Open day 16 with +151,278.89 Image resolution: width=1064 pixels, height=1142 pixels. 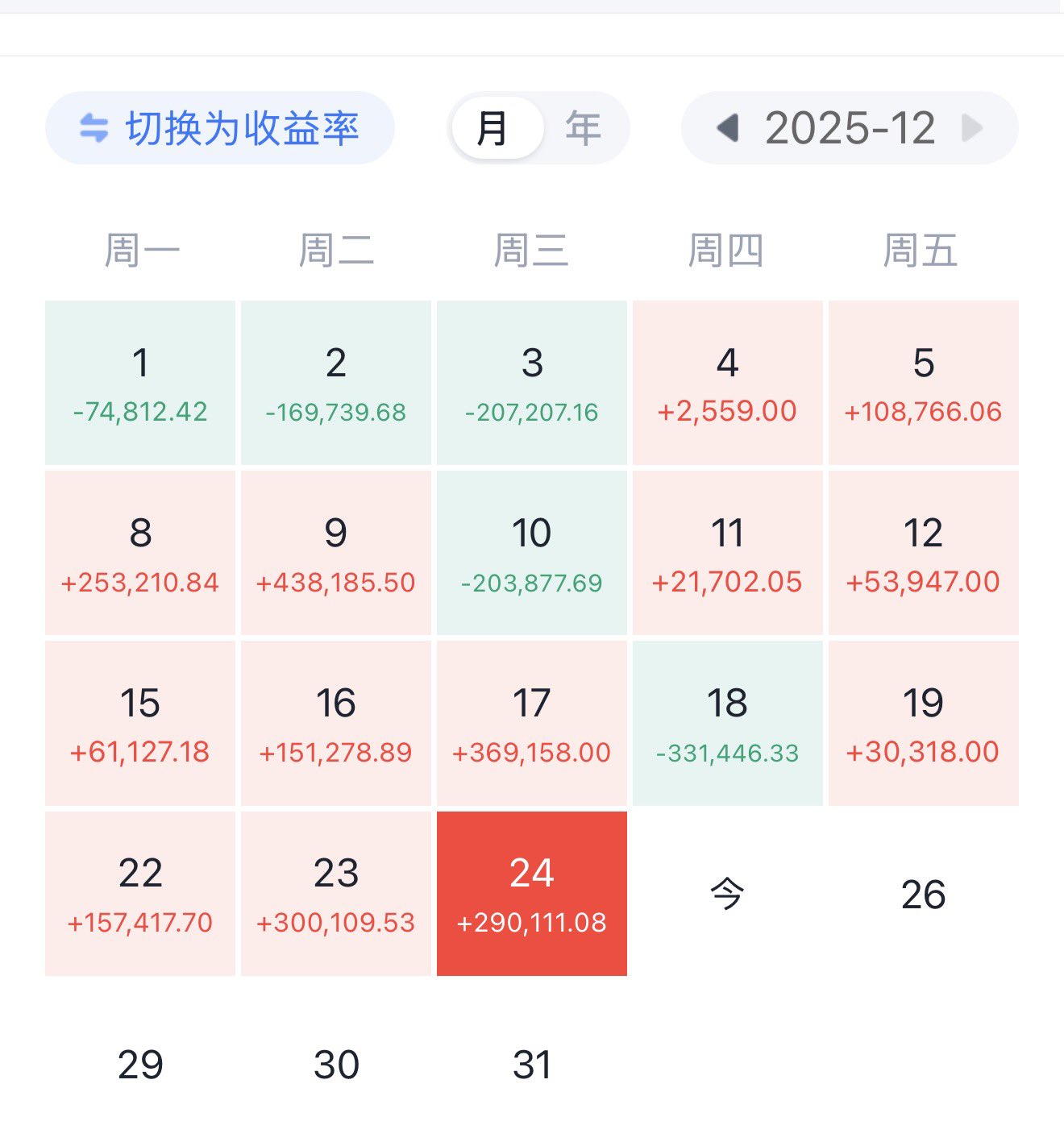tap(336, 723)
